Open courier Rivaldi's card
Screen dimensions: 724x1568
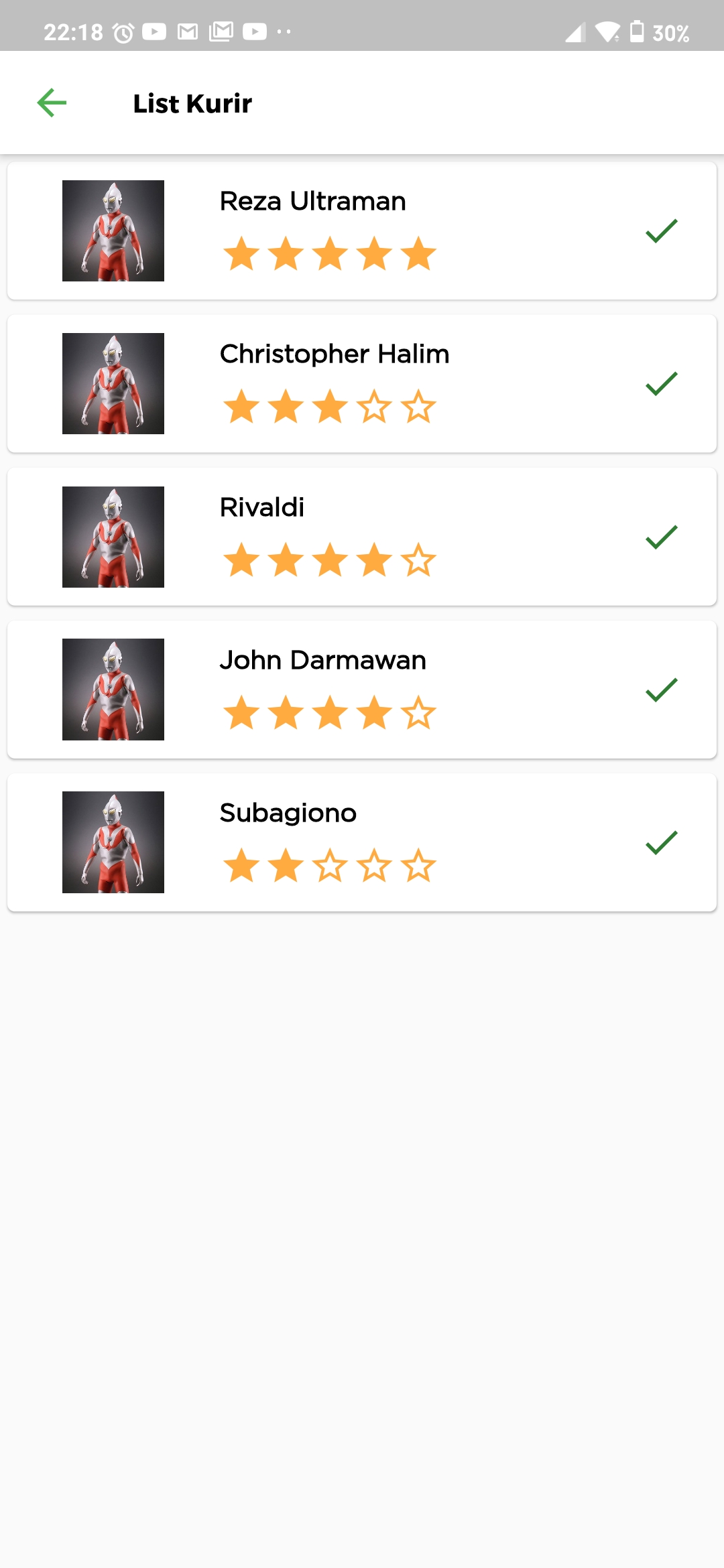click(362, 537)
